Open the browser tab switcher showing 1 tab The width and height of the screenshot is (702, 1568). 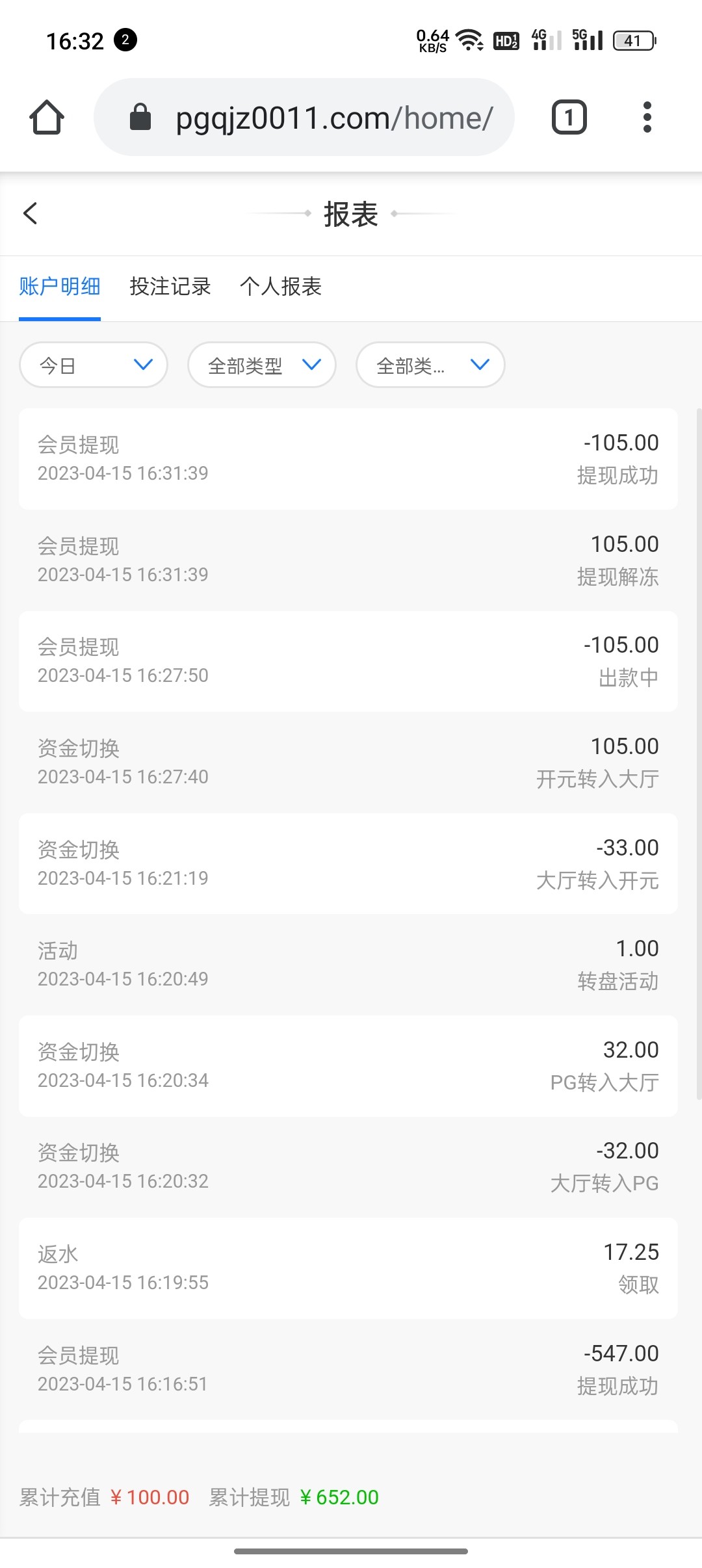pyautogui.click(x=568, y=117)
